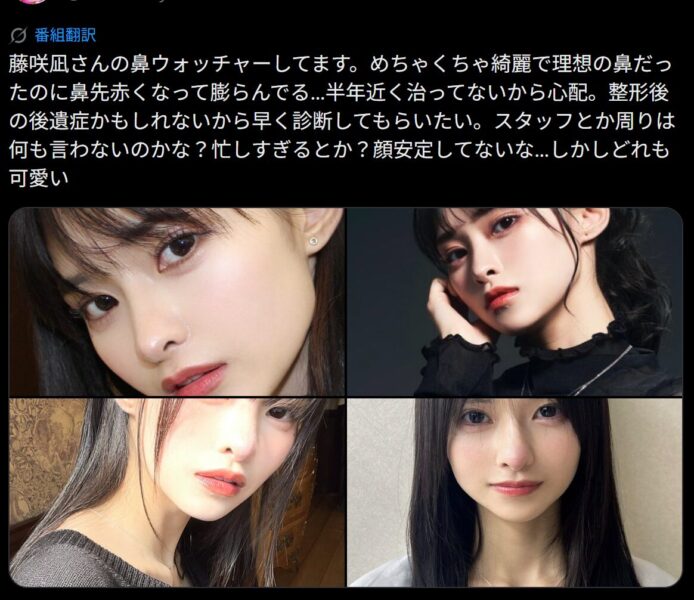Open the photo with long straight black hair
Viewport: 694px width, 600px height.
[514, 492]
